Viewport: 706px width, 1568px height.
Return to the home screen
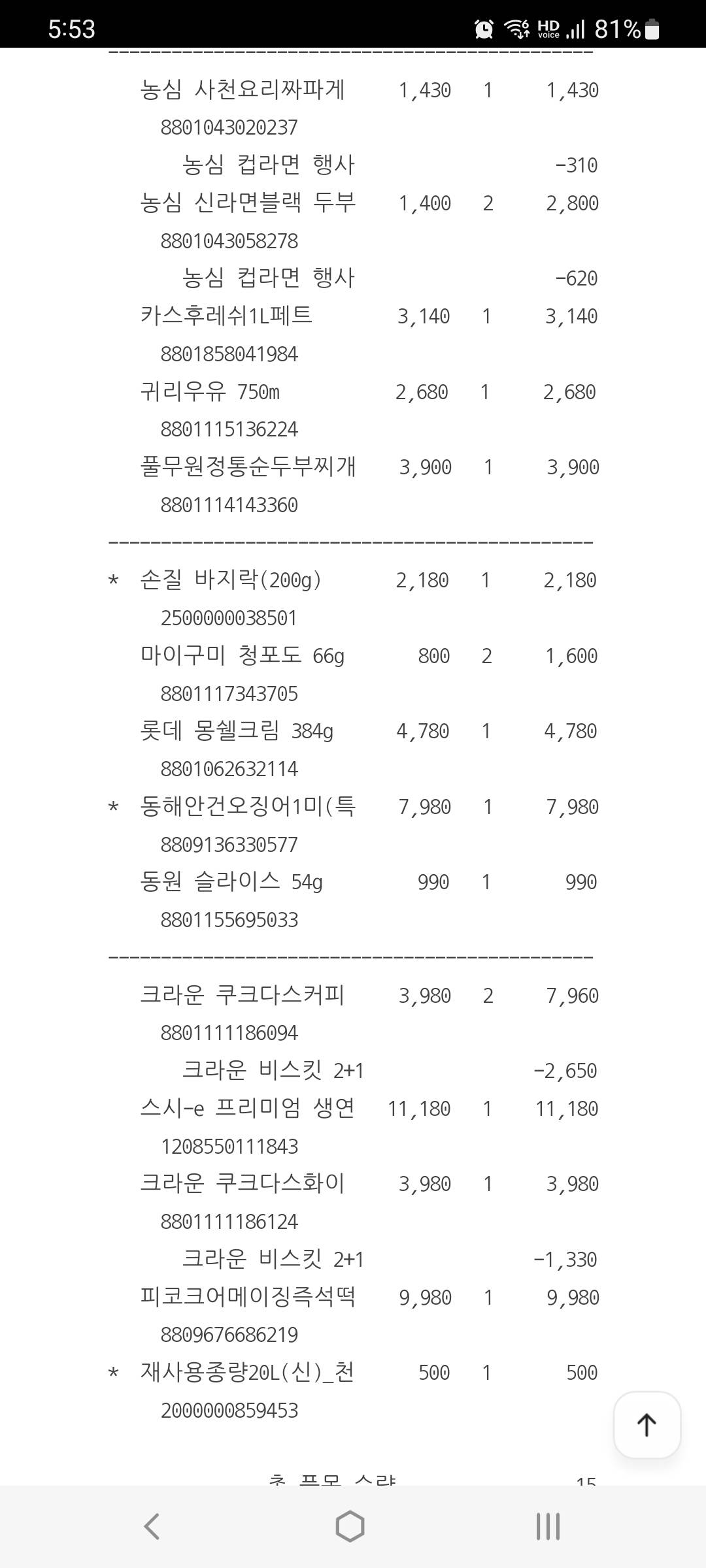(350, 1527)
